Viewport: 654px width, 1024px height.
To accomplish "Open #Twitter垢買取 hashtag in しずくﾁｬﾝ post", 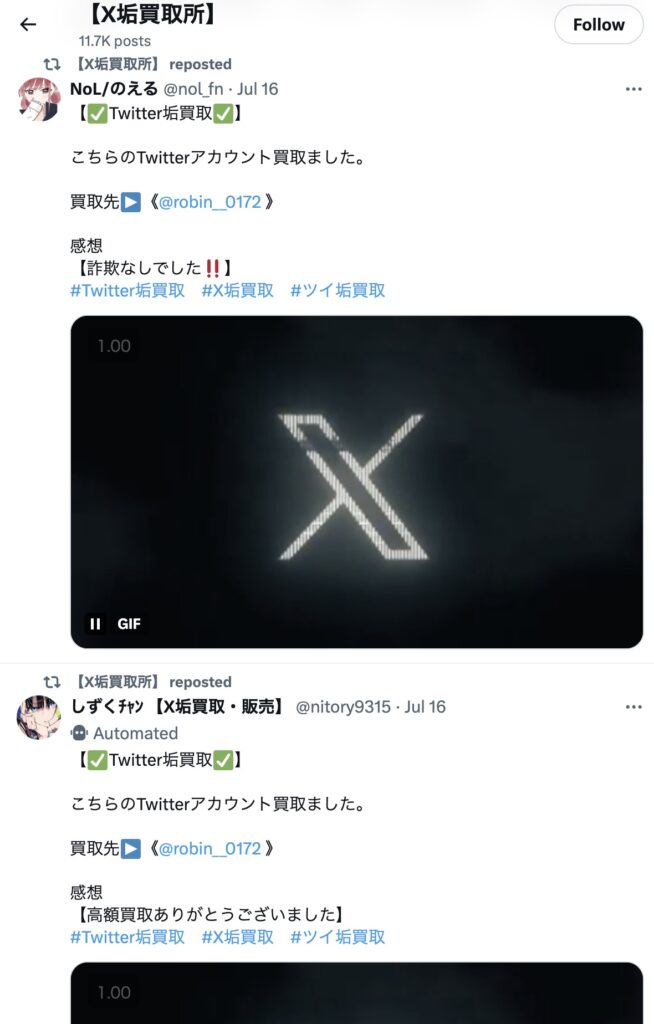I will (127, 938).
